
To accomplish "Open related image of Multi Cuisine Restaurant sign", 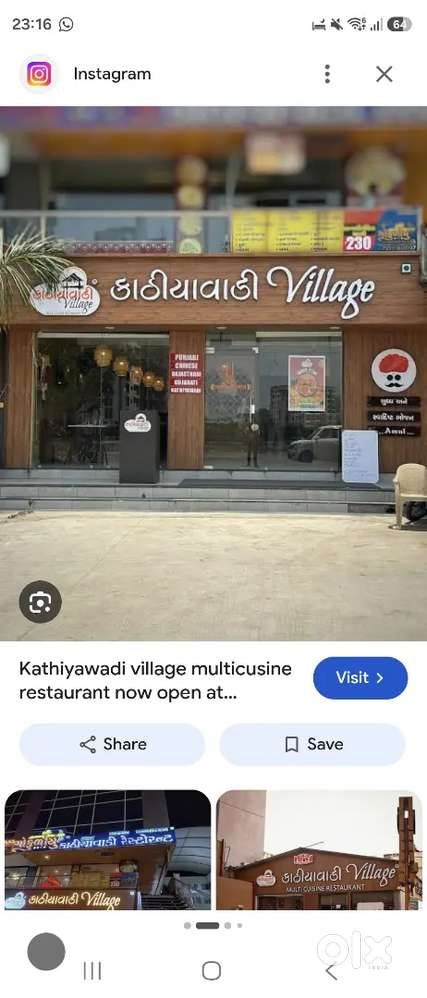I will [x=319, y=850].
